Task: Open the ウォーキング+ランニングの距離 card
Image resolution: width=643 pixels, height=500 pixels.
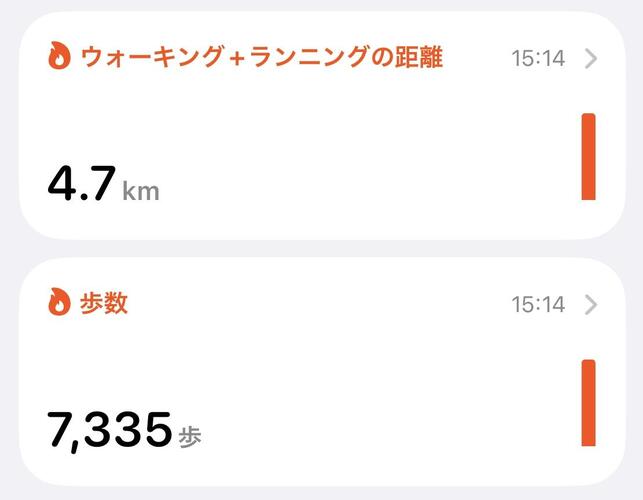Action: pyautogui.click(x=320, y=125)
